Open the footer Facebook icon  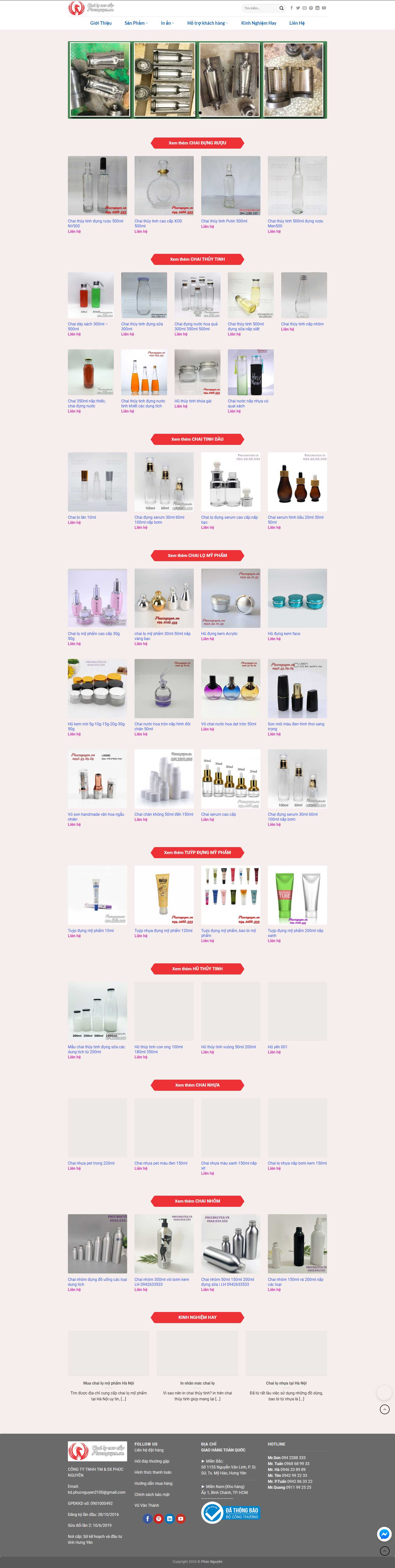point(147,1519)
